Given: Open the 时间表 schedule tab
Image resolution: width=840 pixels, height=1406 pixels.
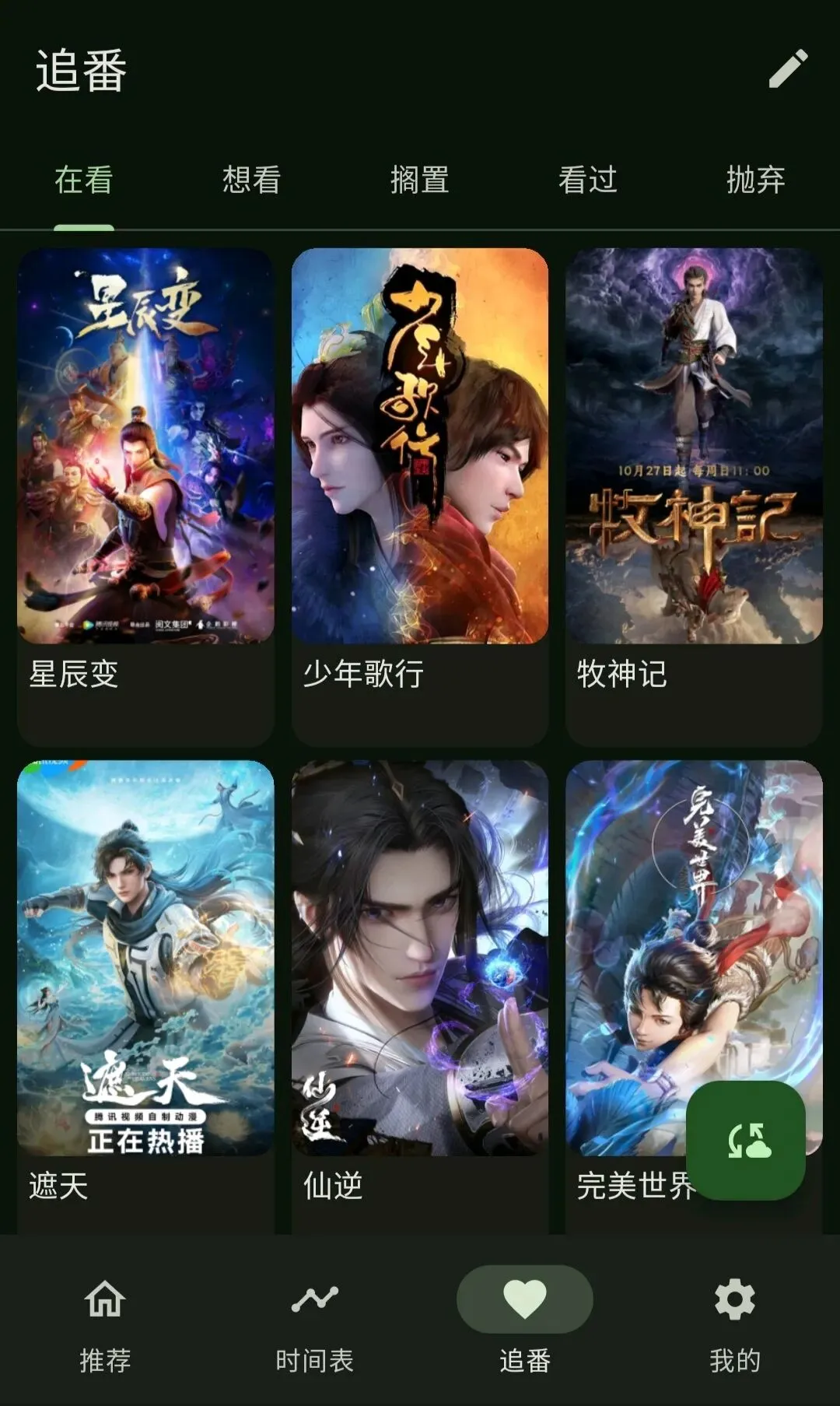Looking at the screenshot, I should pos(315,1322).
